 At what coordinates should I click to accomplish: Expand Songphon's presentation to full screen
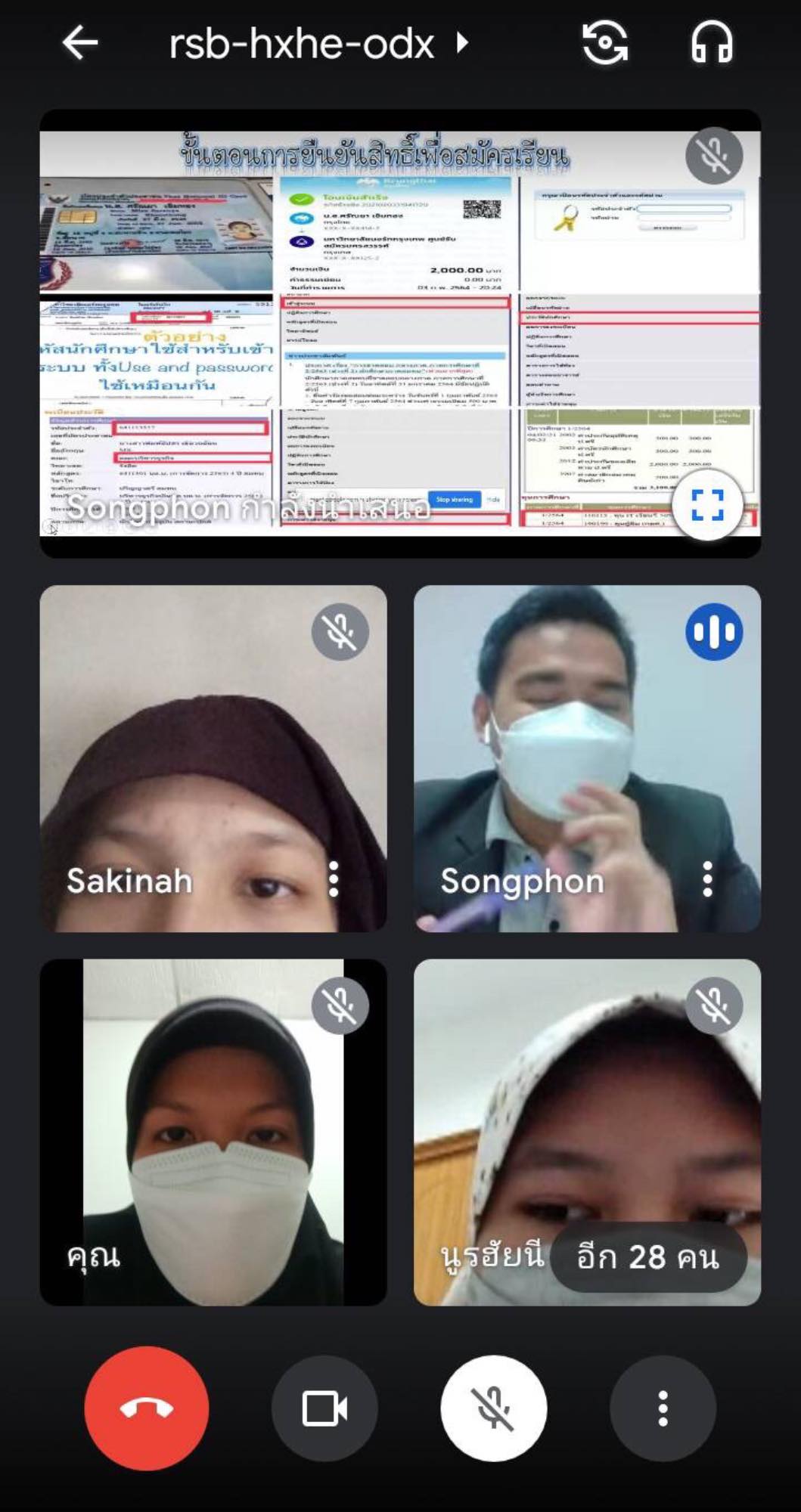pos(707,504)
